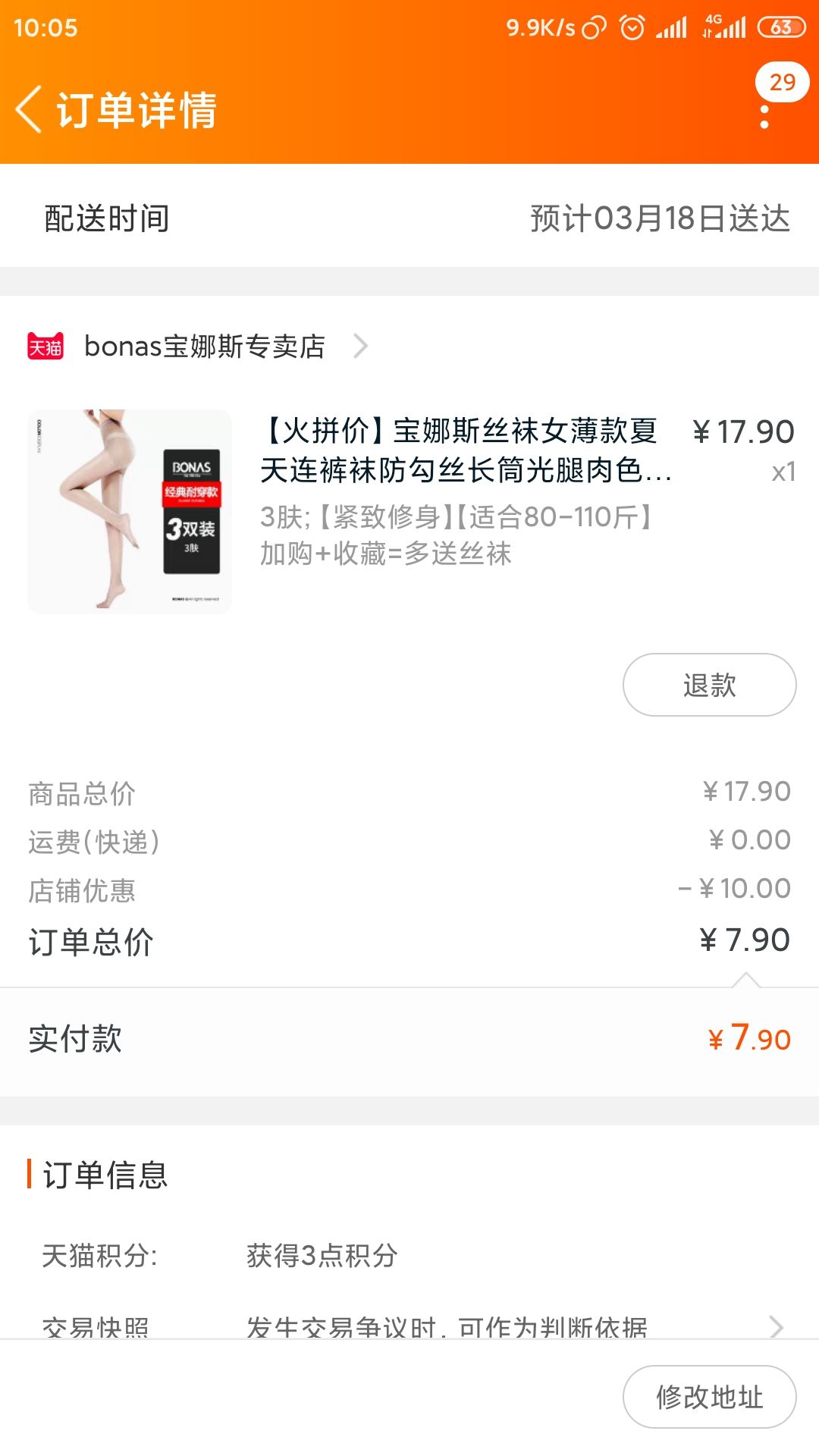The width and height of the screenshot is (819, 1456).
Task: Tap the notification badge showing 29
Action: pos(783,82)
